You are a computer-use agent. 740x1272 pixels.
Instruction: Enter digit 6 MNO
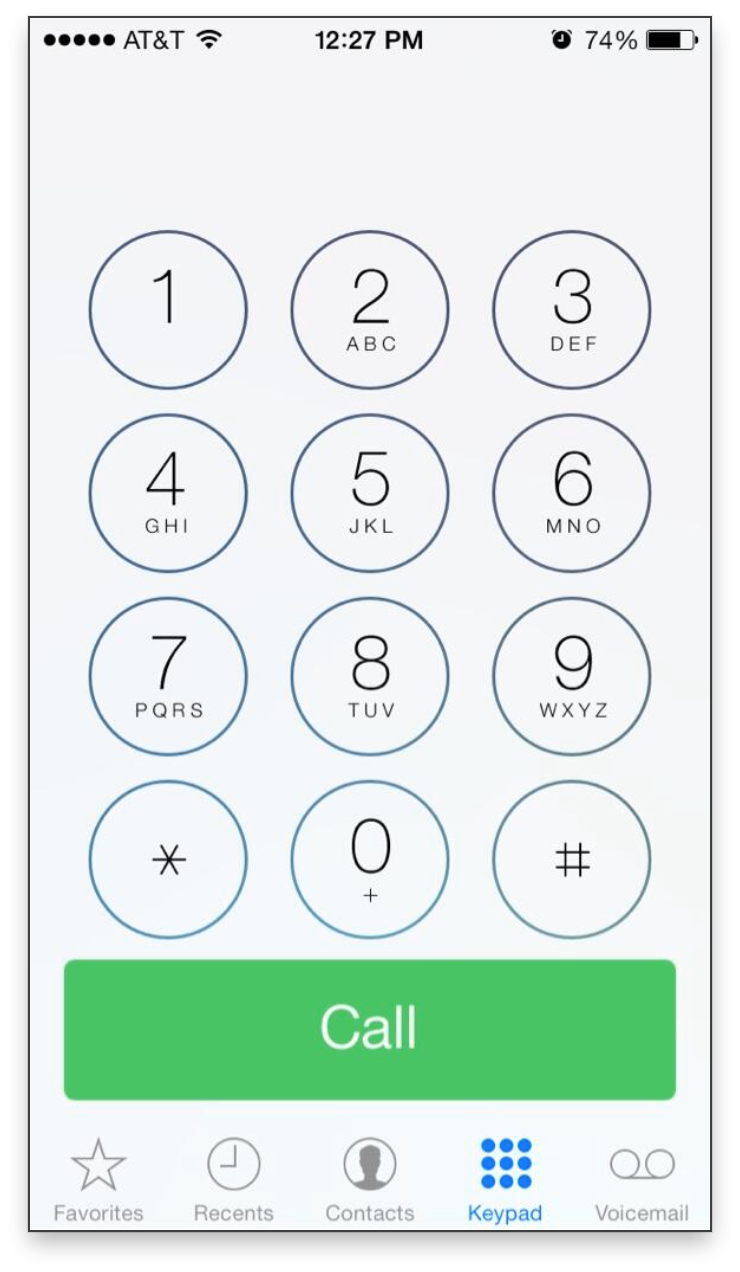[x=572, y=493]
